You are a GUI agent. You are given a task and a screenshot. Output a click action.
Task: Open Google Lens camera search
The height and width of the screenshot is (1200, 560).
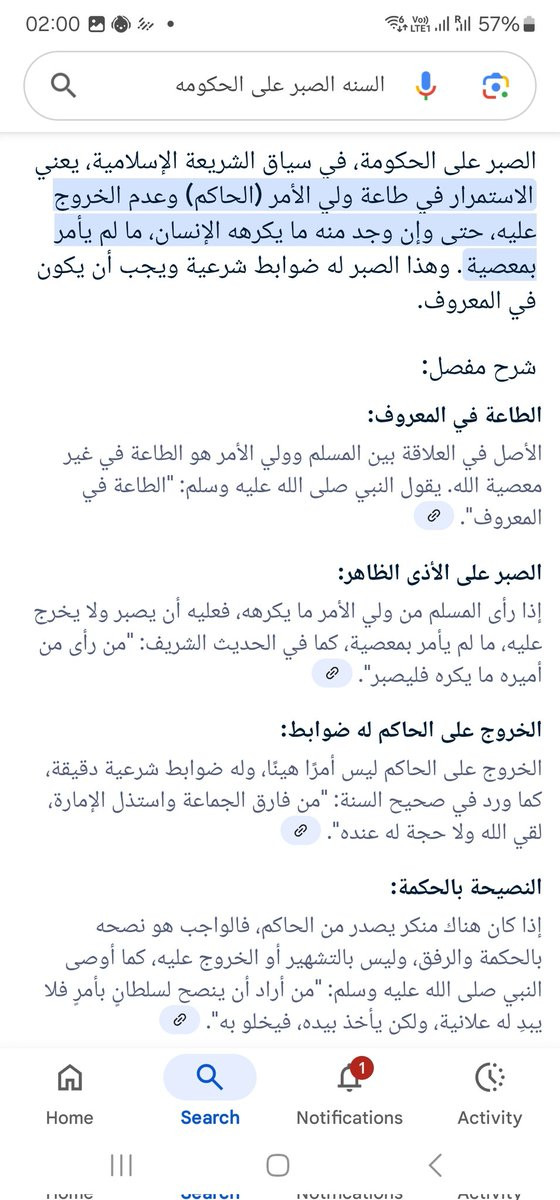[496, 86]
